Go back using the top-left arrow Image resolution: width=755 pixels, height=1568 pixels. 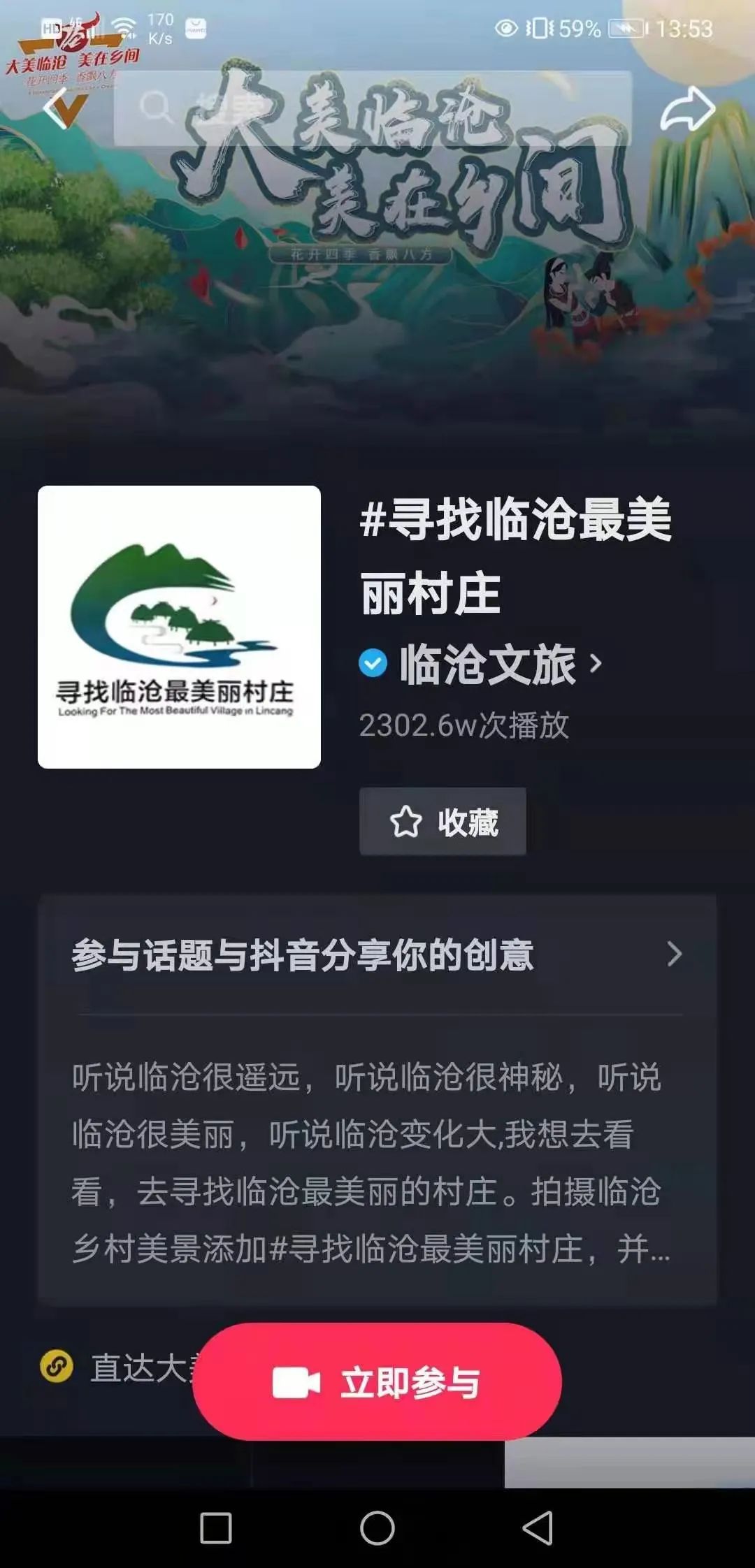[x=57, y=108]
